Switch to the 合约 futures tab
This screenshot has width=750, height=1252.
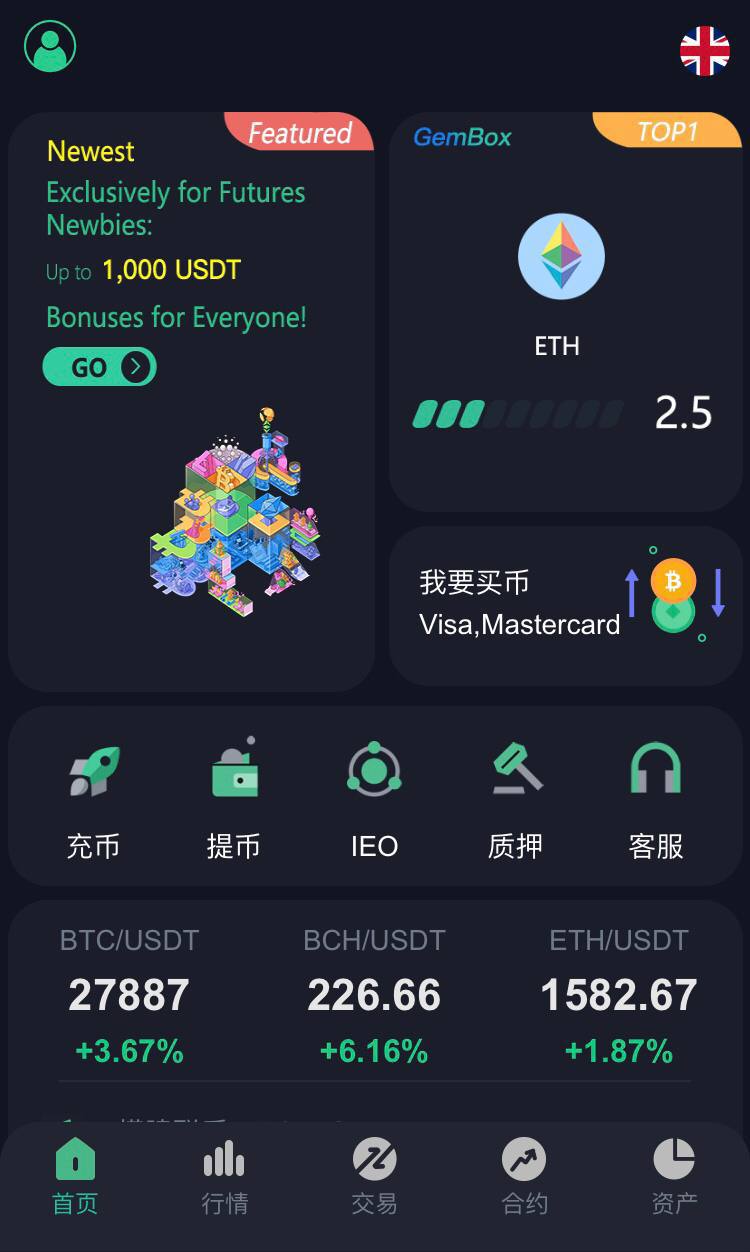tap(524, 1177)
